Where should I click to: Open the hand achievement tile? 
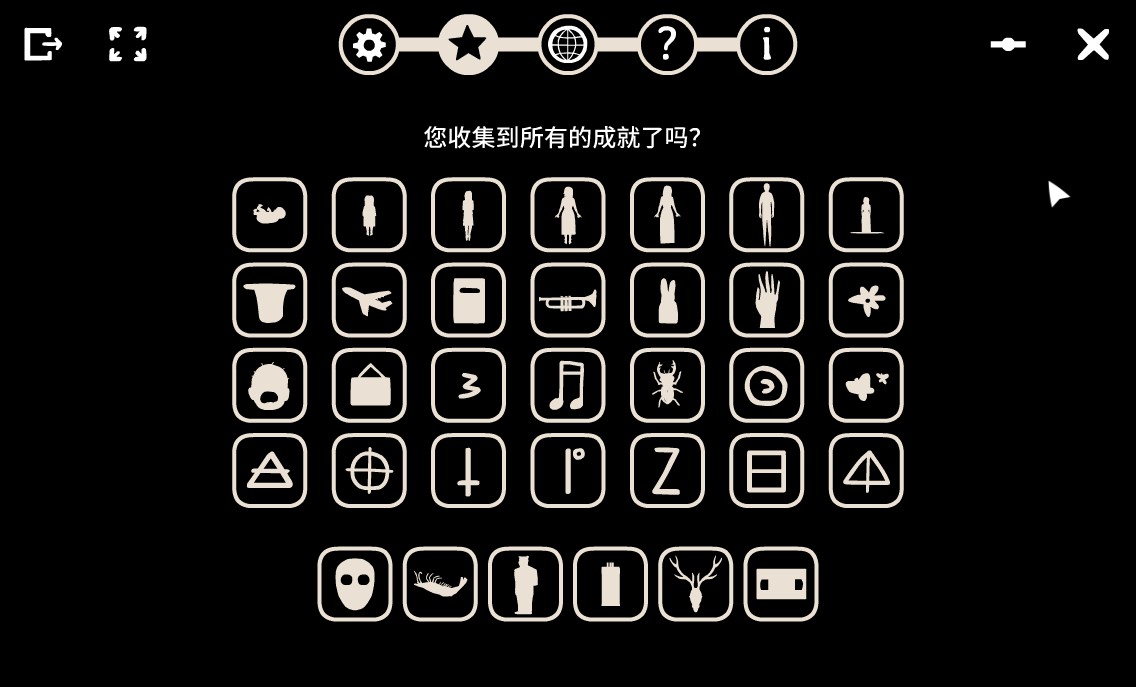click(x=766, y=300)
